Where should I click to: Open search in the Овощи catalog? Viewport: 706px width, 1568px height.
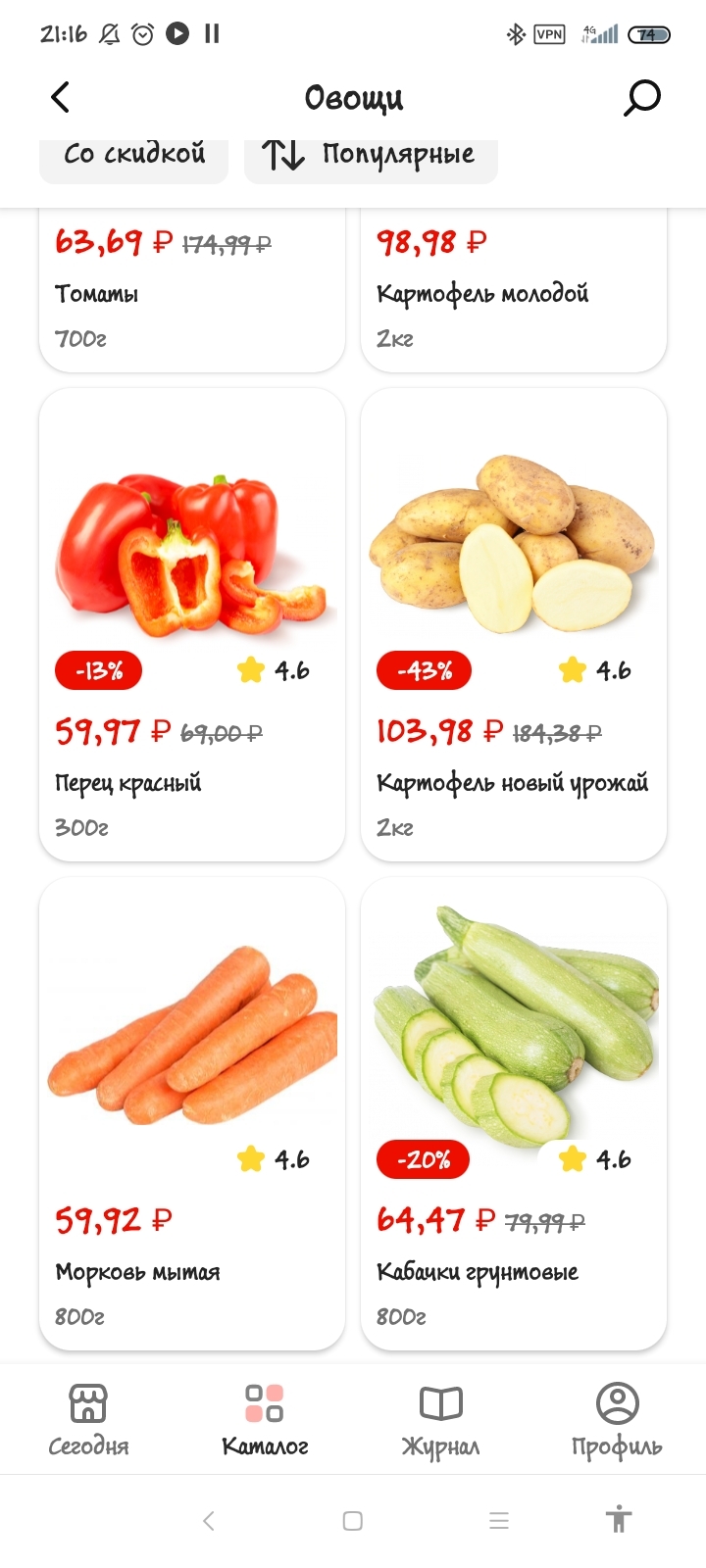click(x=642, y=97)
